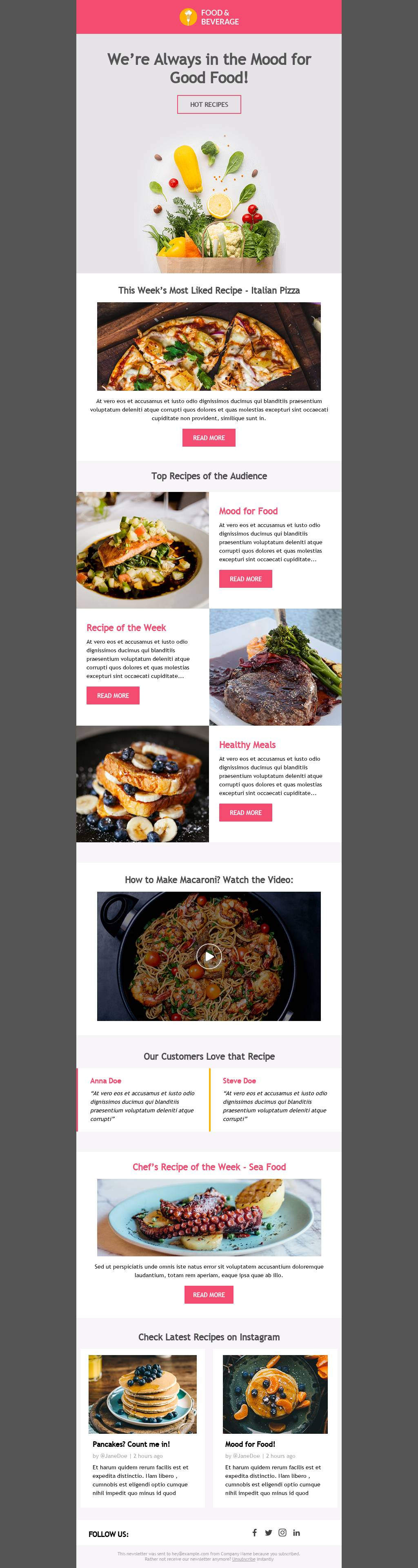The height and width of the screenshot is (1568, 418).
Task: Open the Mood for Food! Instagram post
Action: [x=250, y=1444]
